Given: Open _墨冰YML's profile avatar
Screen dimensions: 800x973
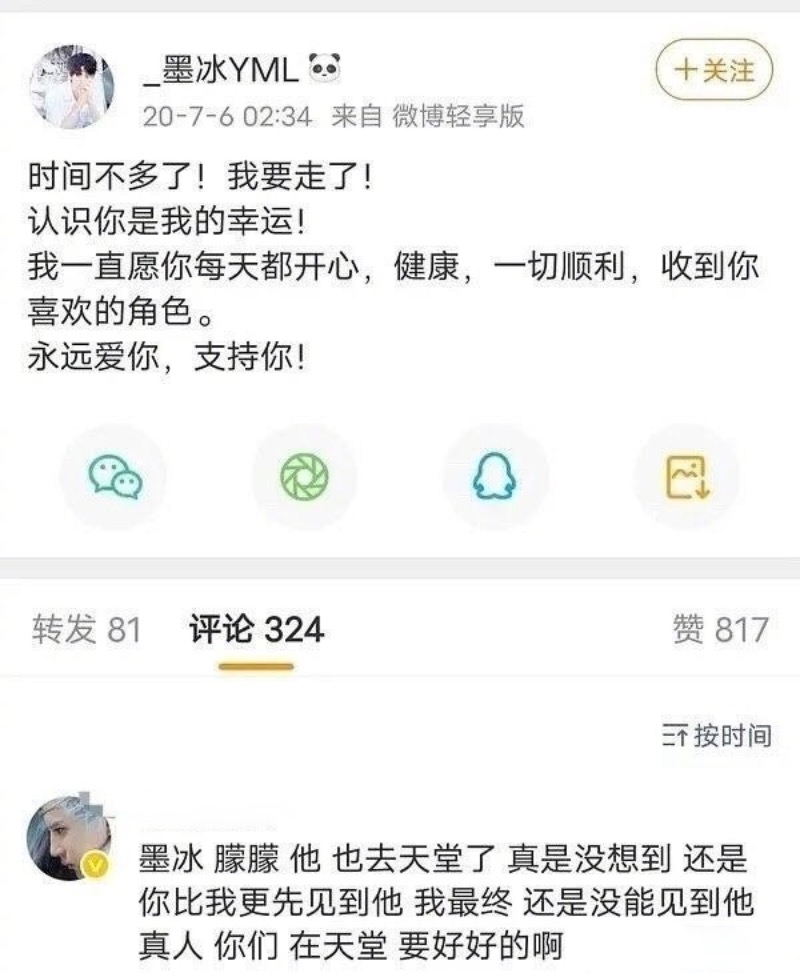Looking at the screenshot, I should pos(72,86).
